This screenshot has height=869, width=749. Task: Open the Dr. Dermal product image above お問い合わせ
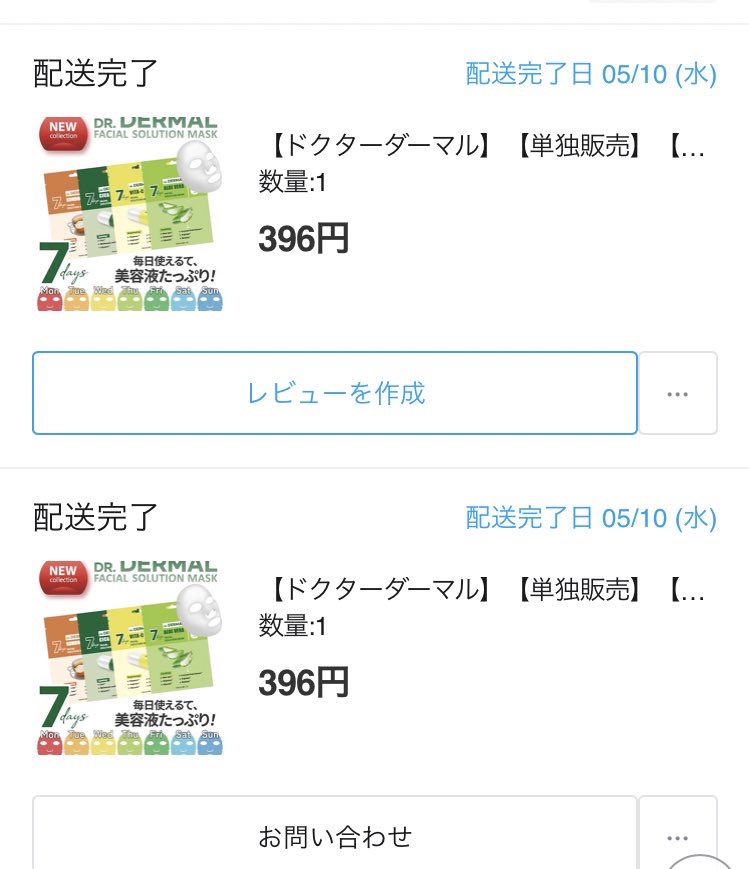(x=130, y=658)
